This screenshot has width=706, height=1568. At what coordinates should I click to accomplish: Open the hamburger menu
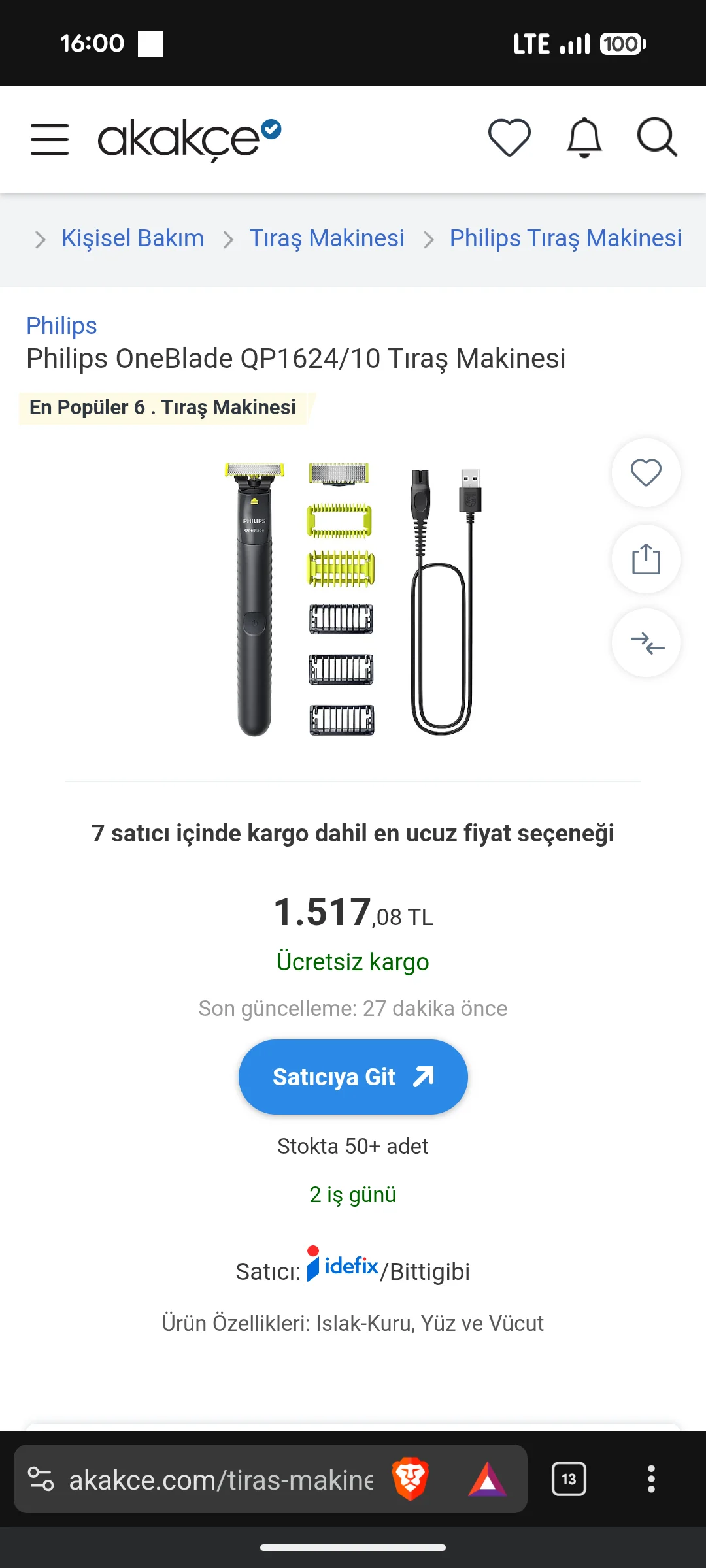(50, 139)
